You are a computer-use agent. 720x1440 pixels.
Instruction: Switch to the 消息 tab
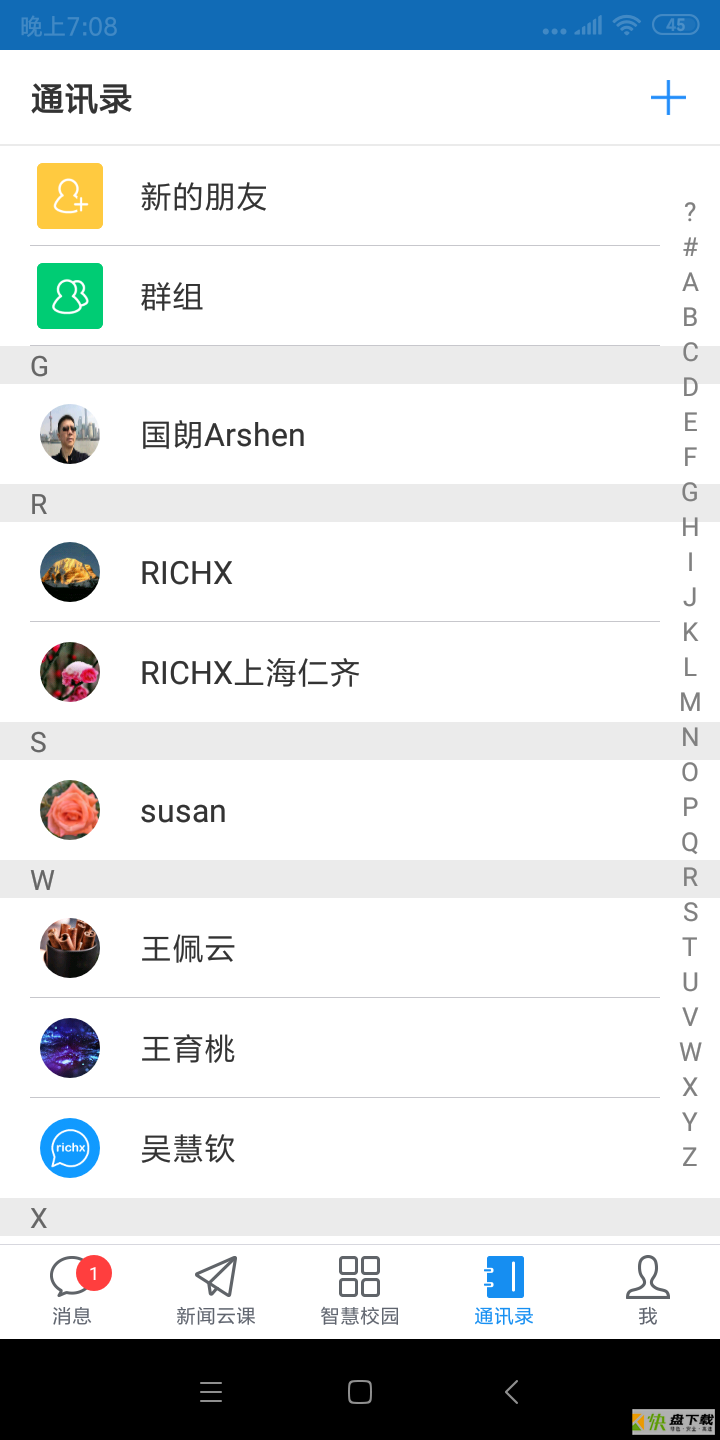click(72, 1290)
